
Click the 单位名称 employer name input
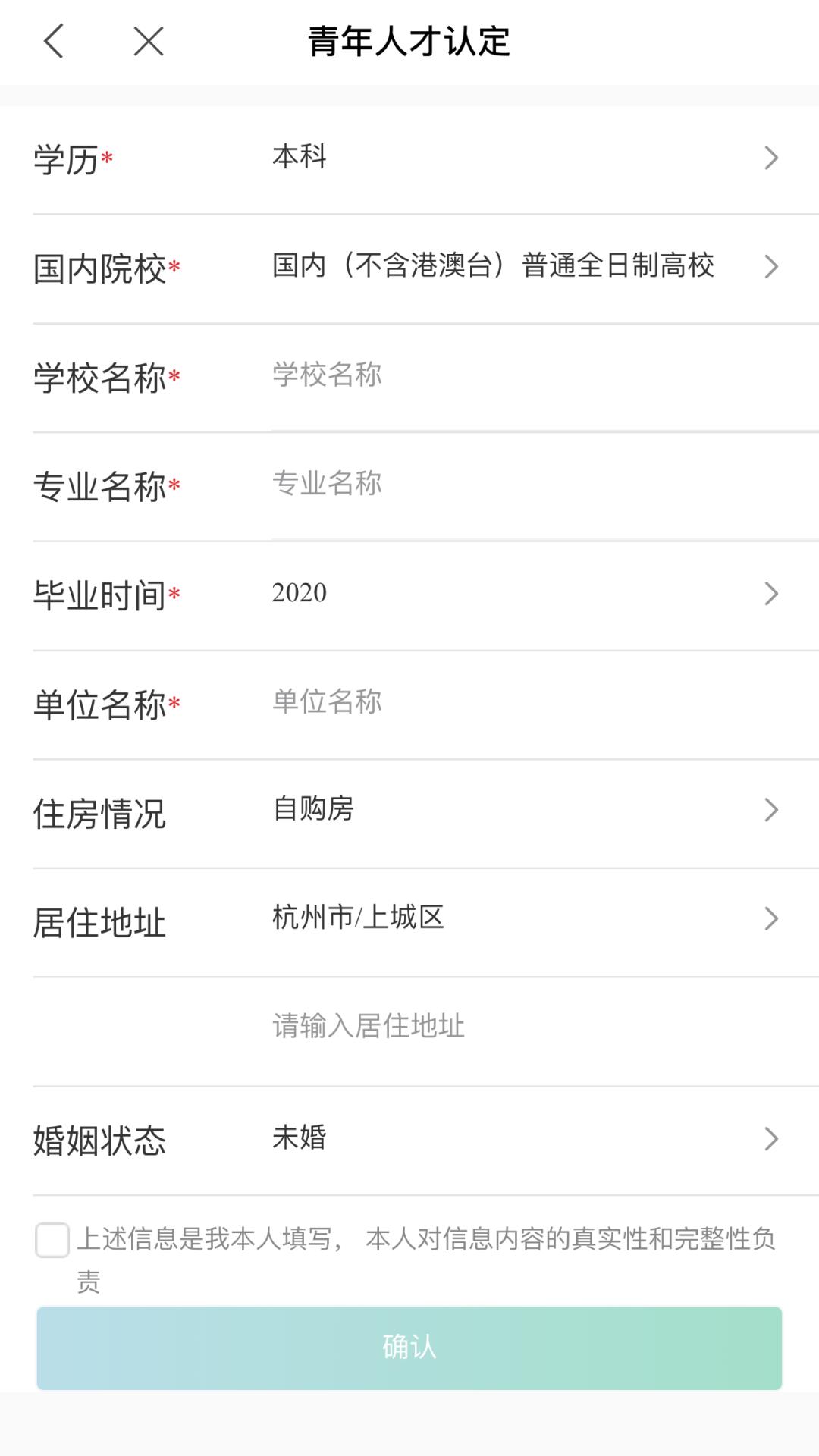(x=455, y=701)
